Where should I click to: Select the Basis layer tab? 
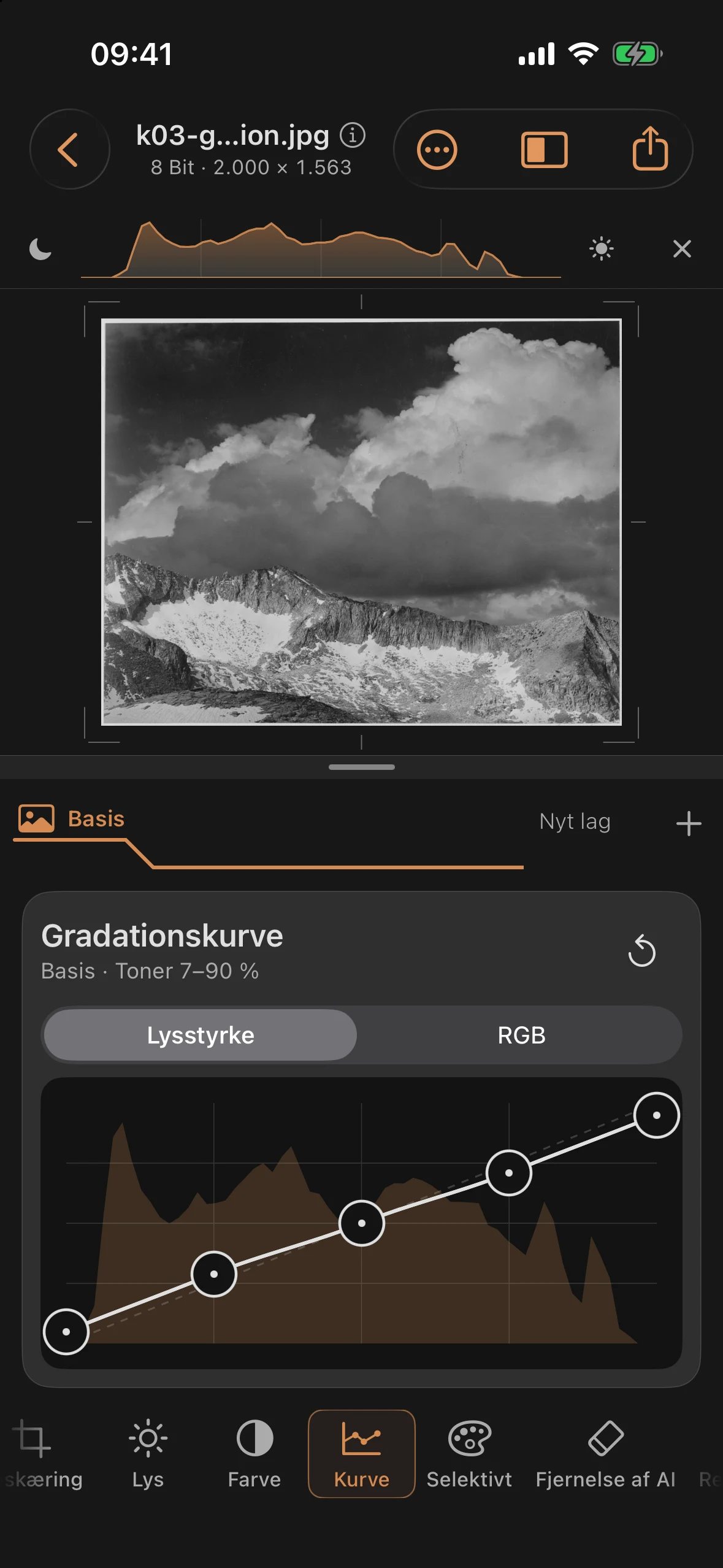72,819
